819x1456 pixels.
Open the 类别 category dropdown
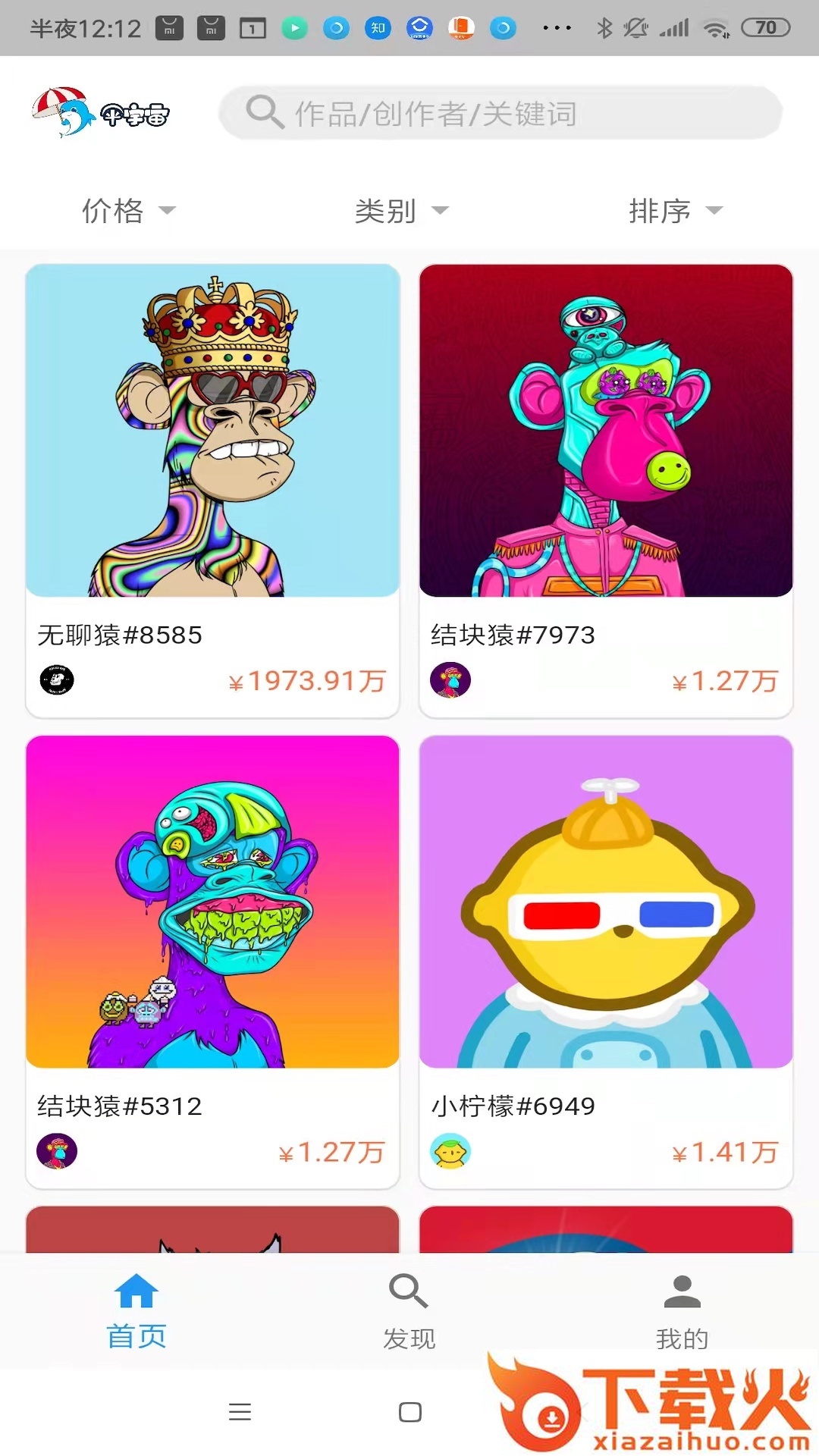[401, 210]
